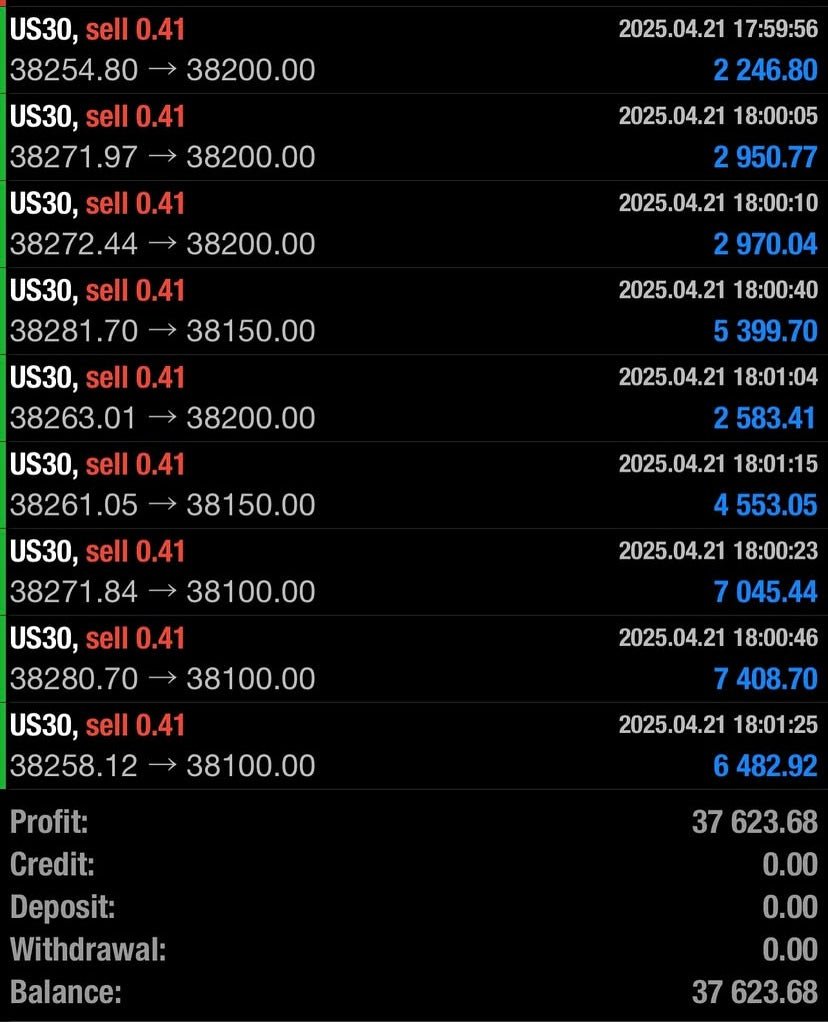Expand the trade closed at 18:01:15
Screen dimensions: 828x1022
pos(414,485)
